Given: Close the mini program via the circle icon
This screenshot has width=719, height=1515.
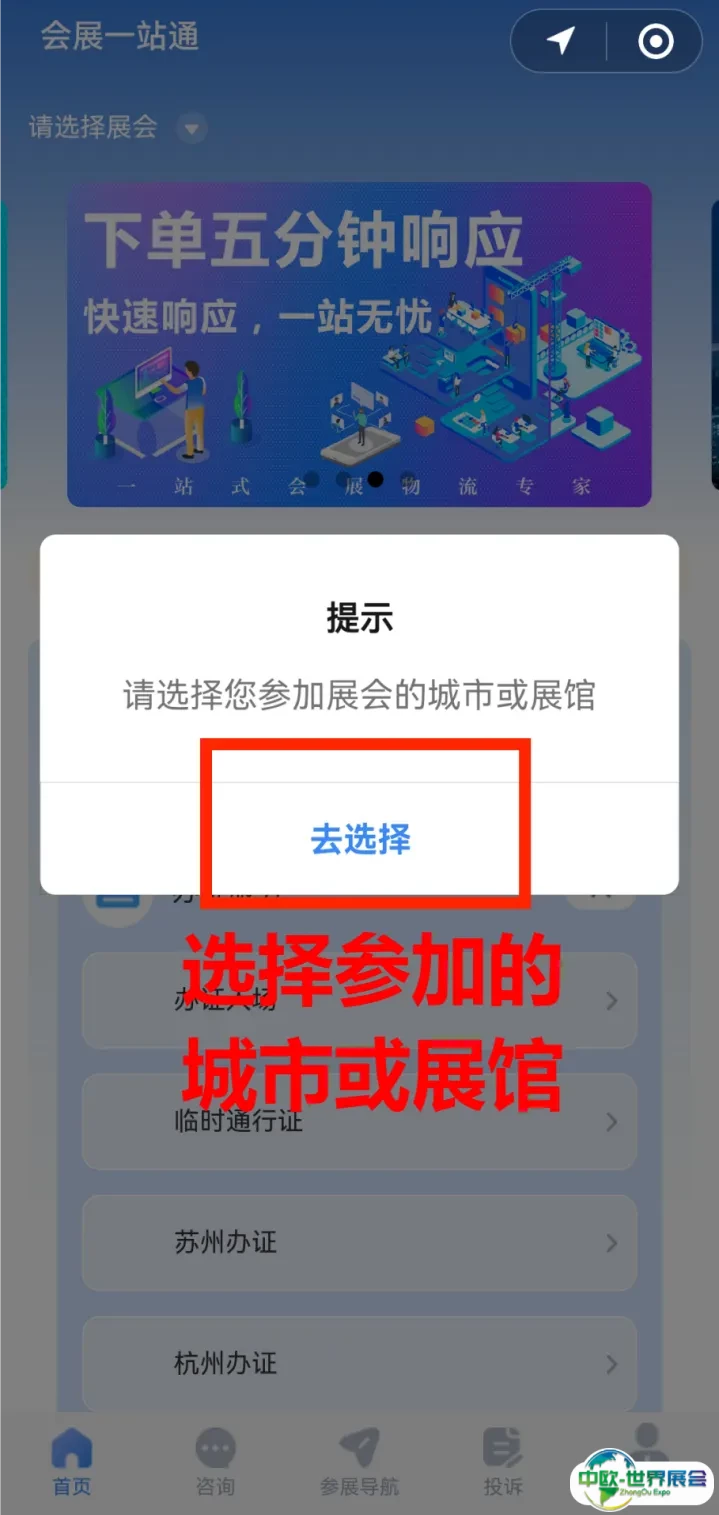Looking at the screenshot, I should pyautogui.click(x=656, y=41).
